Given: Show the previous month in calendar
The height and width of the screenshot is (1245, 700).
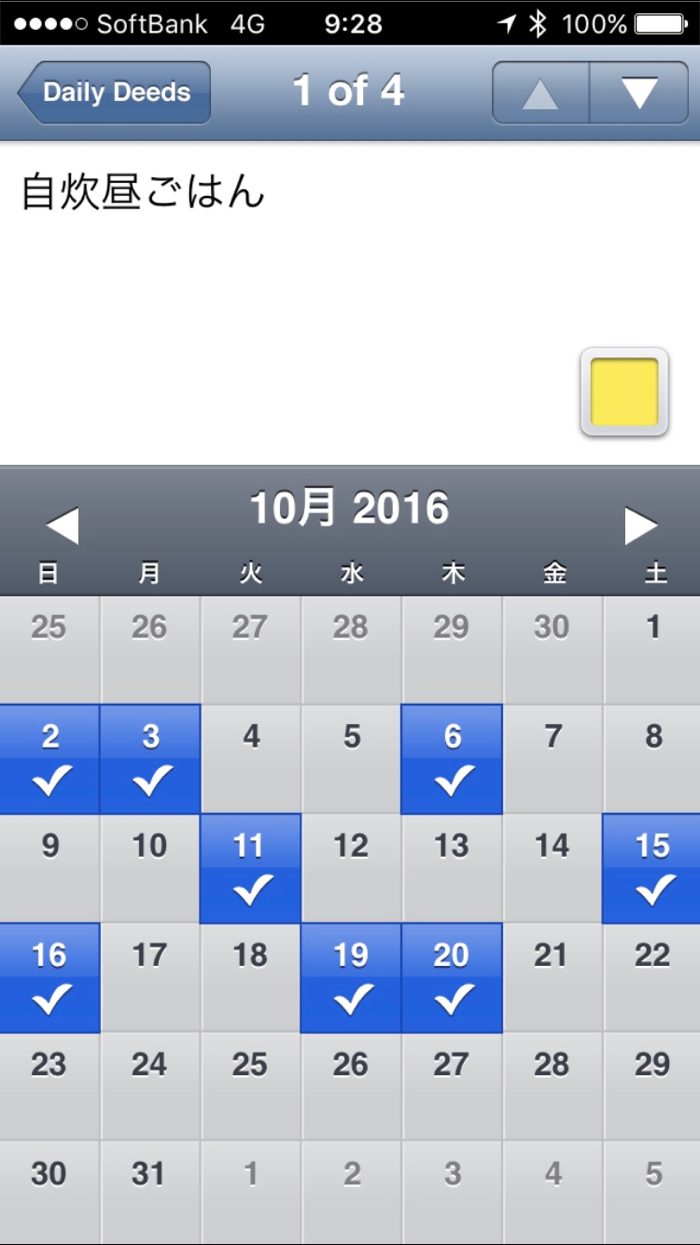Looking at the screenshot, I should [x=62, y=525].
